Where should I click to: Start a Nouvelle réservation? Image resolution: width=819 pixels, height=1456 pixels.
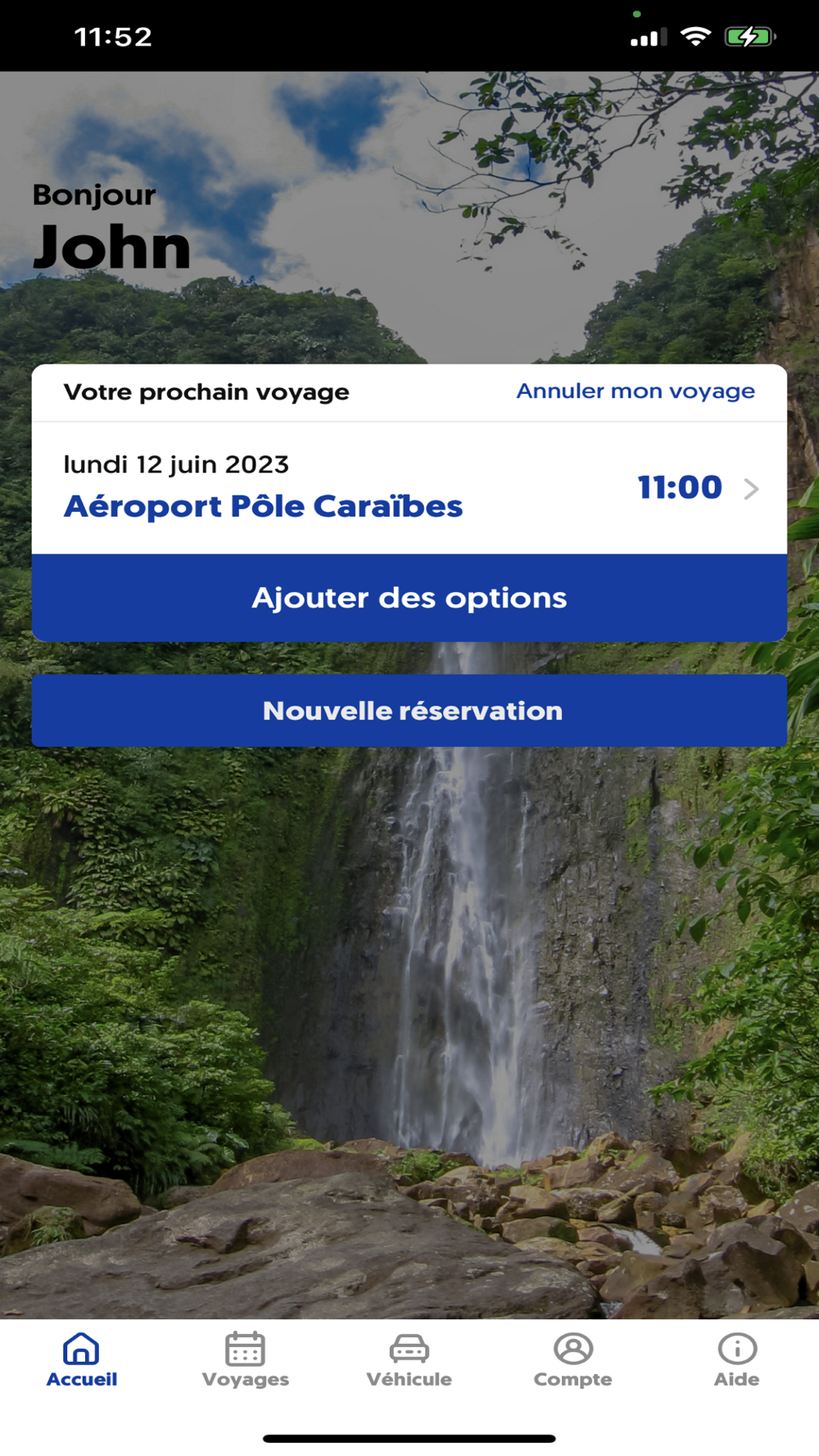(409, 711)
